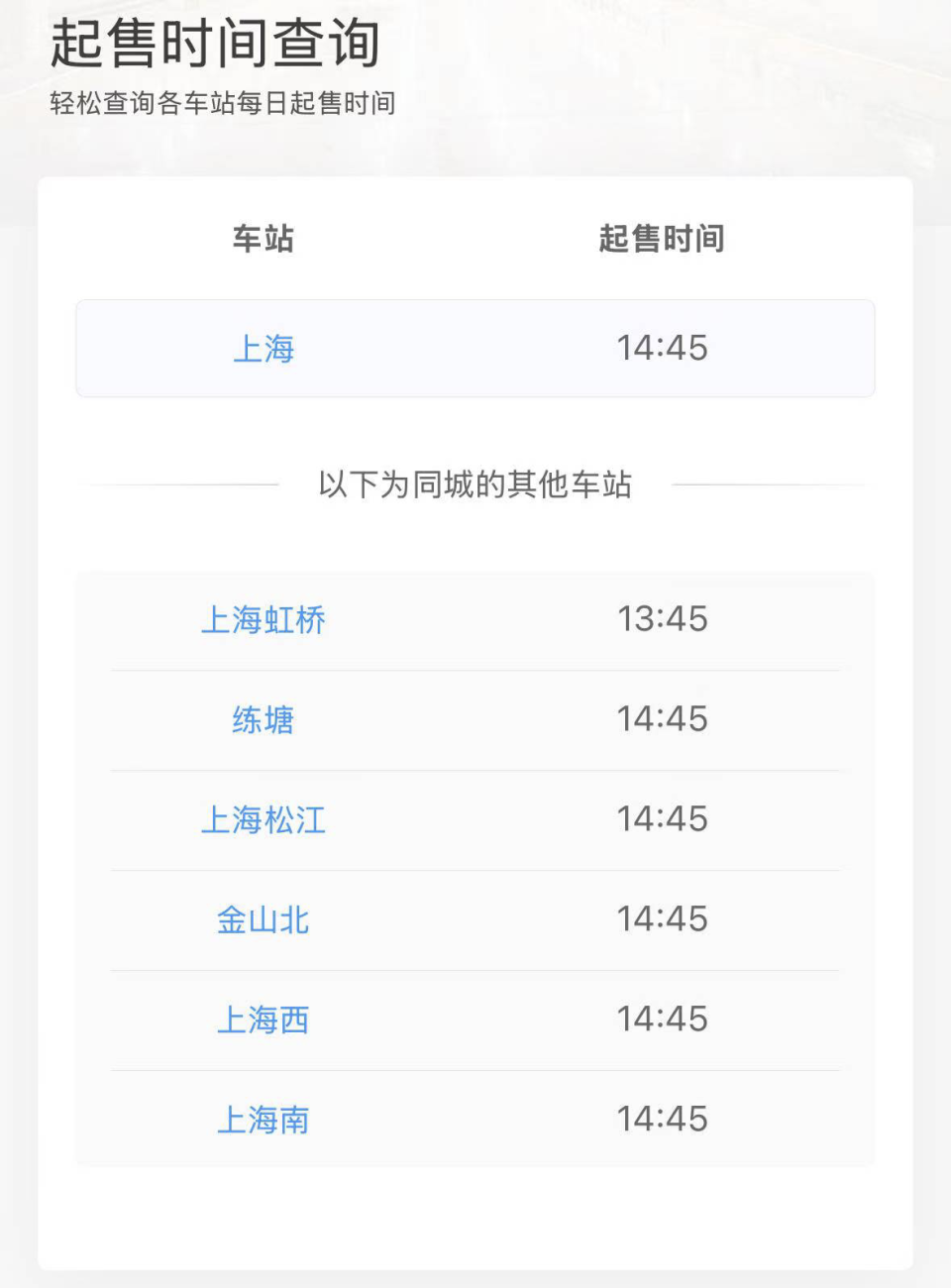Click the 上海松江 station link

click(263, 820)
